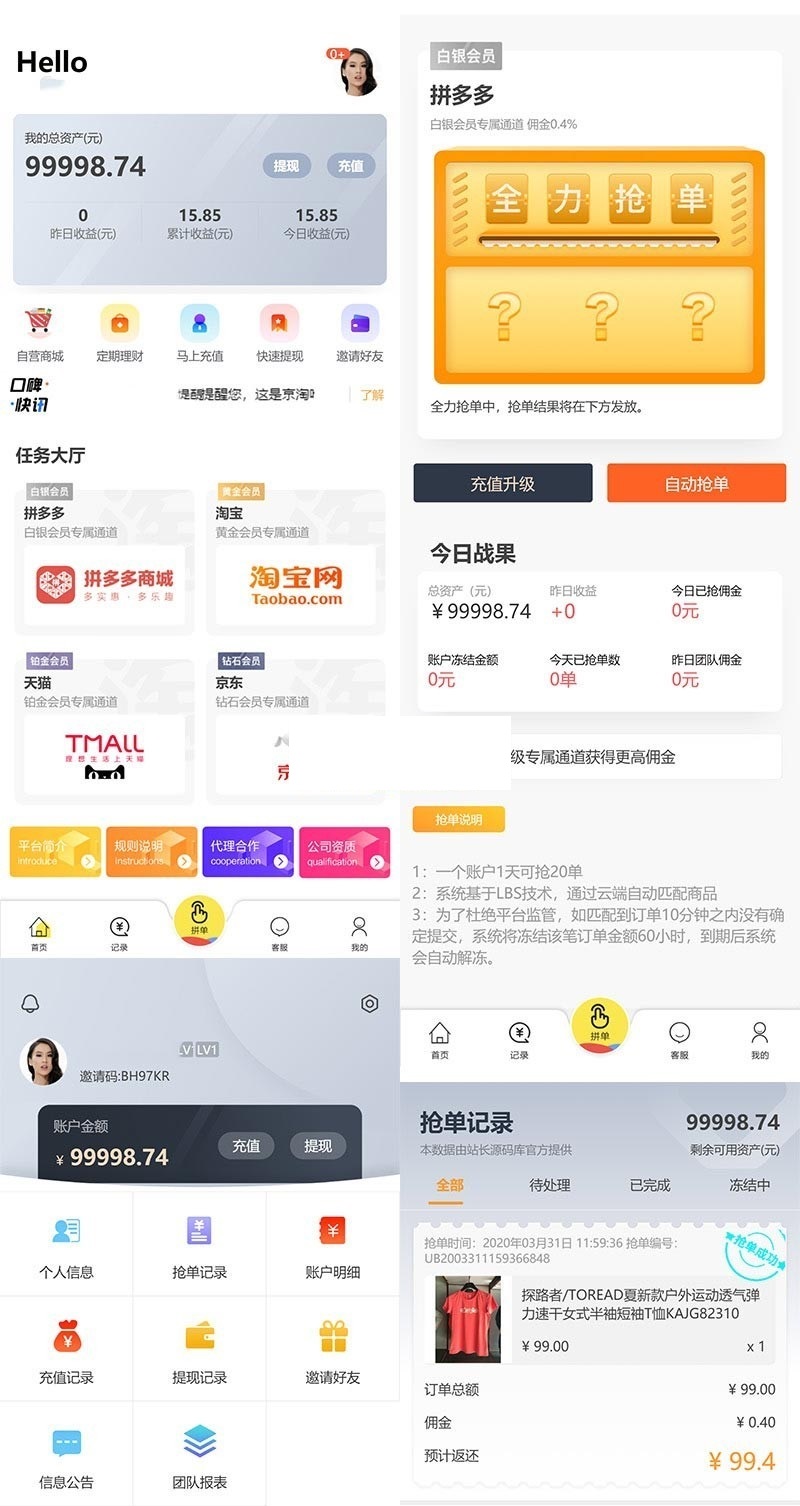The width and height of the screenshot is (800, 1506).
Task: Tap the 马上充值 recharge icon
Action: (x=198, y=323)
